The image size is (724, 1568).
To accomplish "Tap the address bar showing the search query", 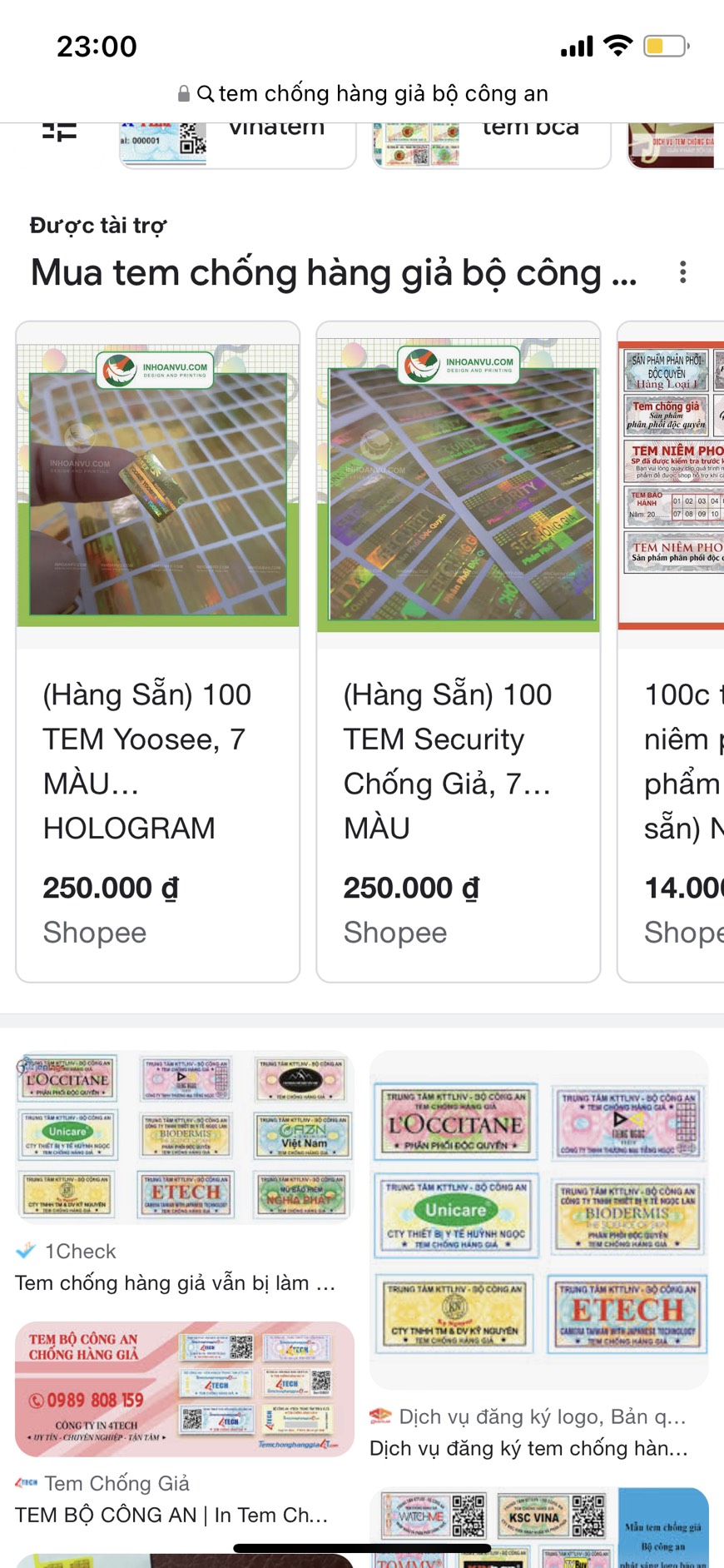I will pos(363,93).
